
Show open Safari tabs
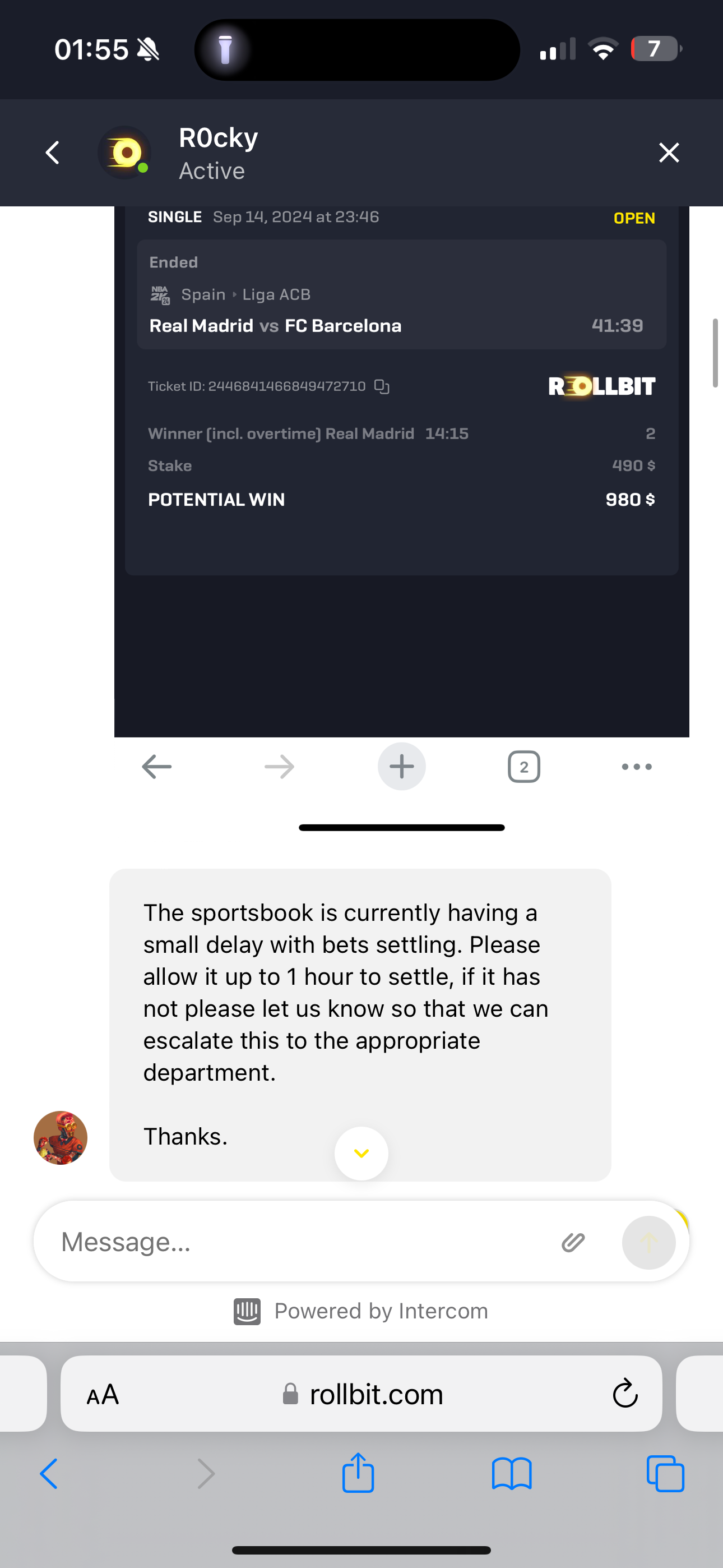pyautogui.click(x=665, y=1474)
